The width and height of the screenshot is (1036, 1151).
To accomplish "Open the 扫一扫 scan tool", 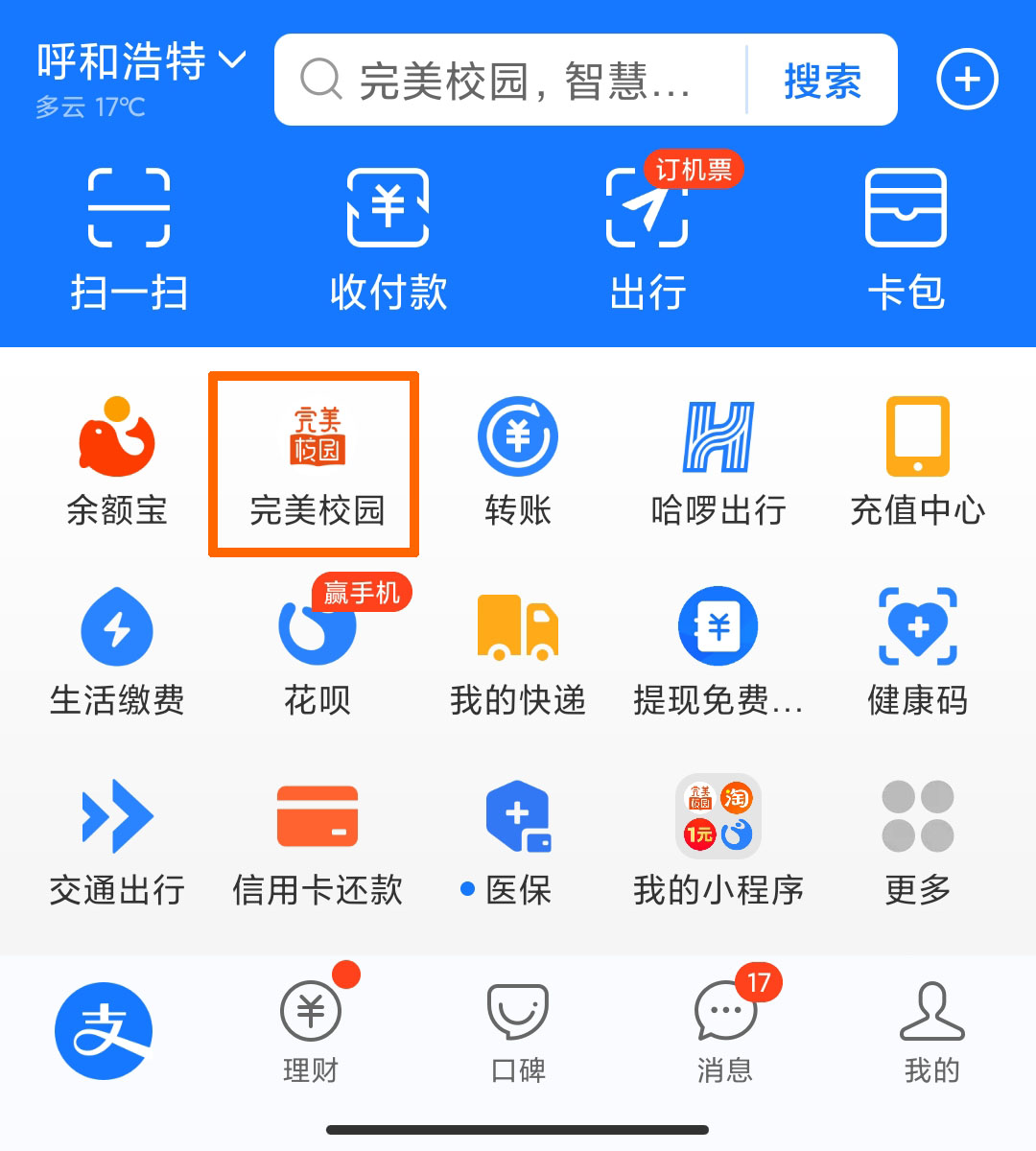I will (x=128, y=237).
